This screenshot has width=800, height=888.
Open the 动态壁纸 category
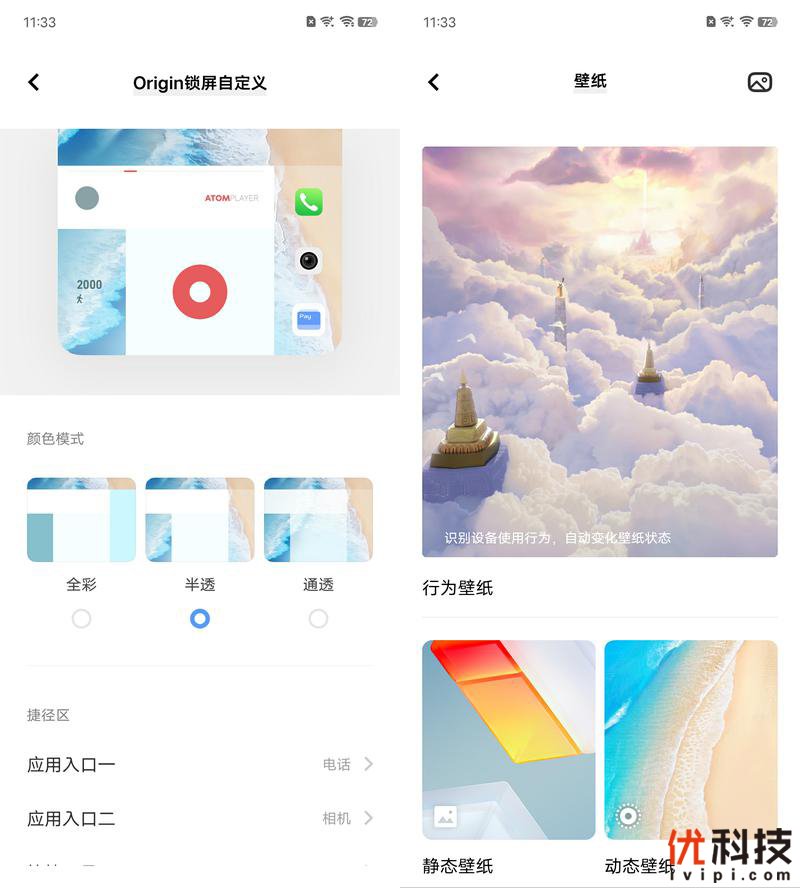pos(690,740)
